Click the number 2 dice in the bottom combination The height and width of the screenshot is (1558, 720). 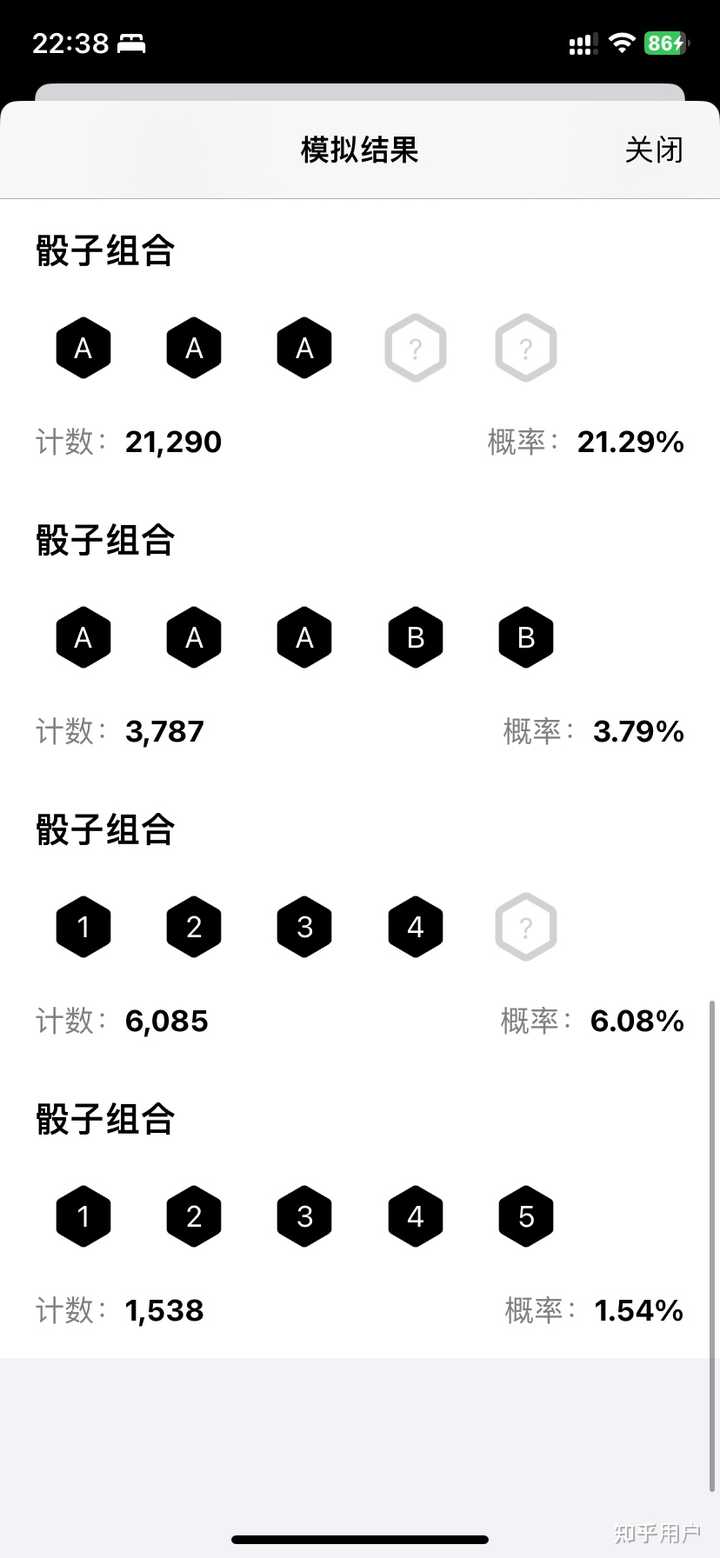193,1216
